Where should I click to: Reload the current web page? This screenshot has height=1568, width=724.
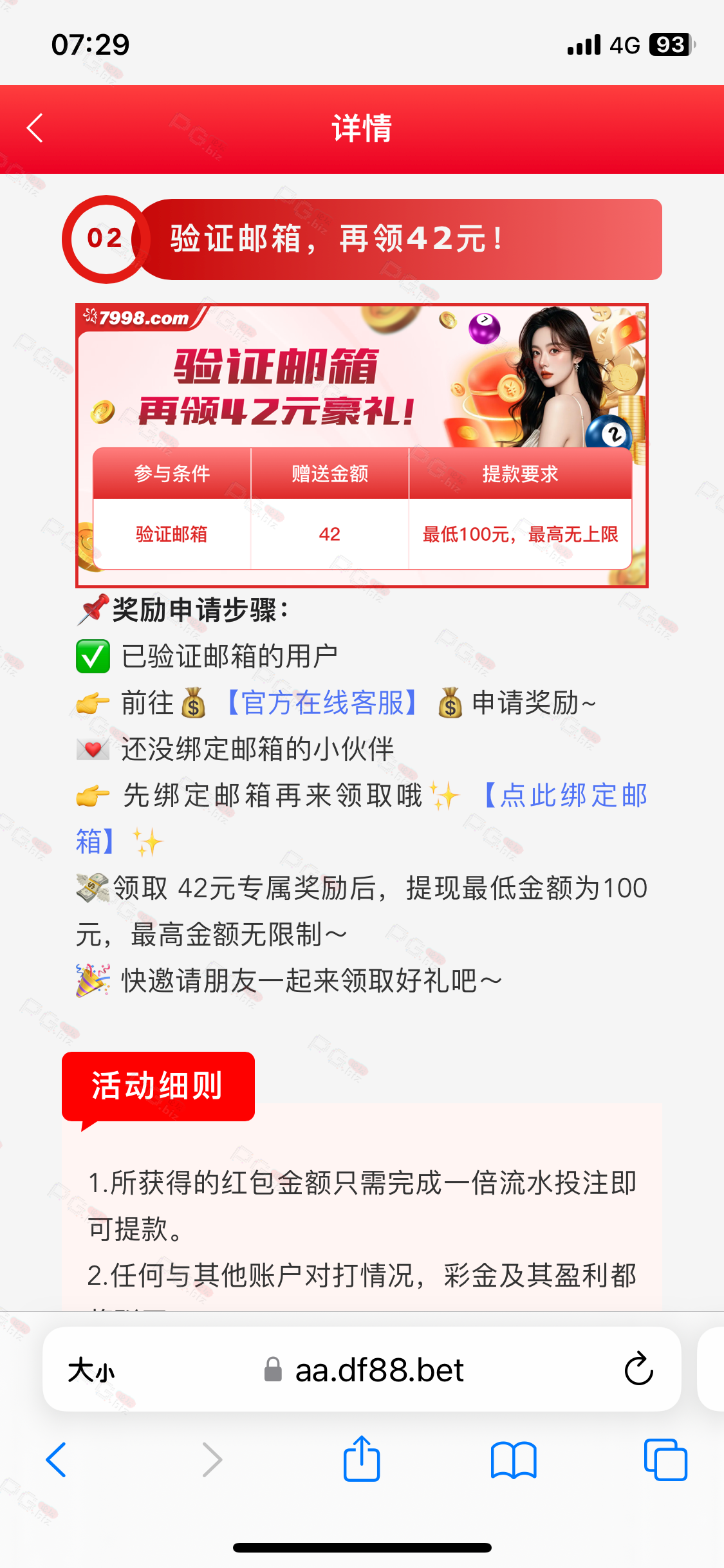click(638, 1368)
